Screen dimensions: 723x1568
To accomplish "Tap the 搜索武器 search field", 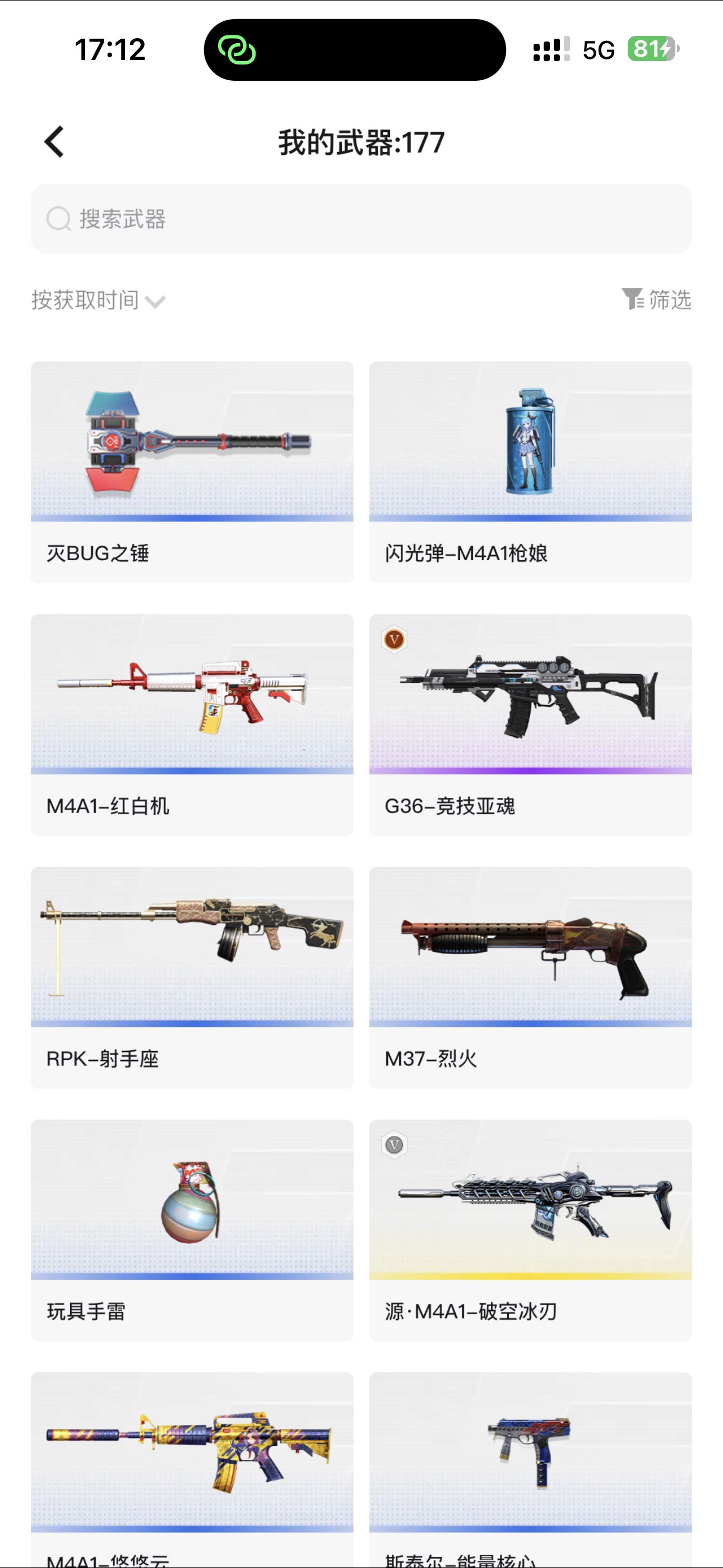I will click(361, 219).
